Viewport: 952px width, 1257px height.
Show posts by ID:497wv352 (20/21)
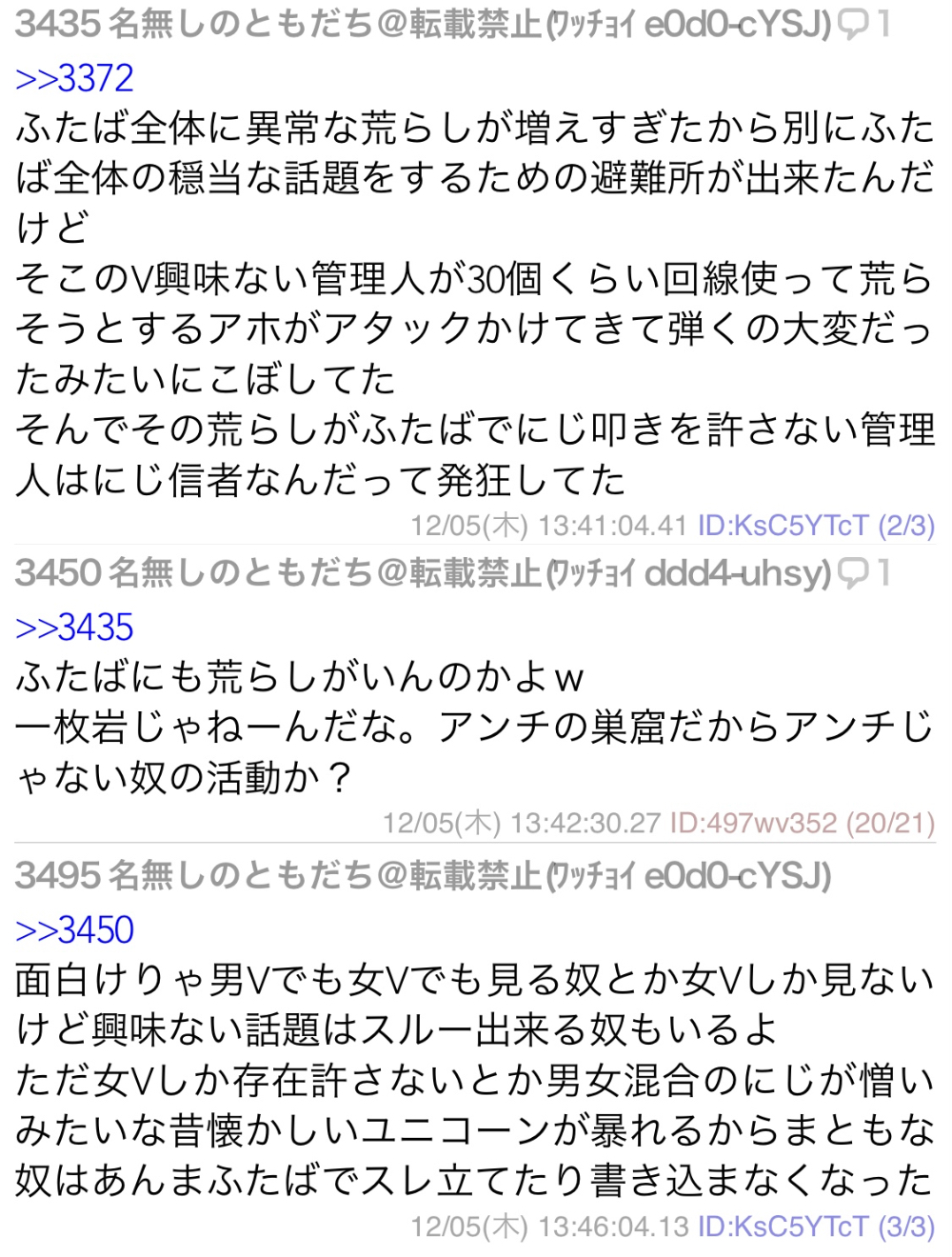802,823
